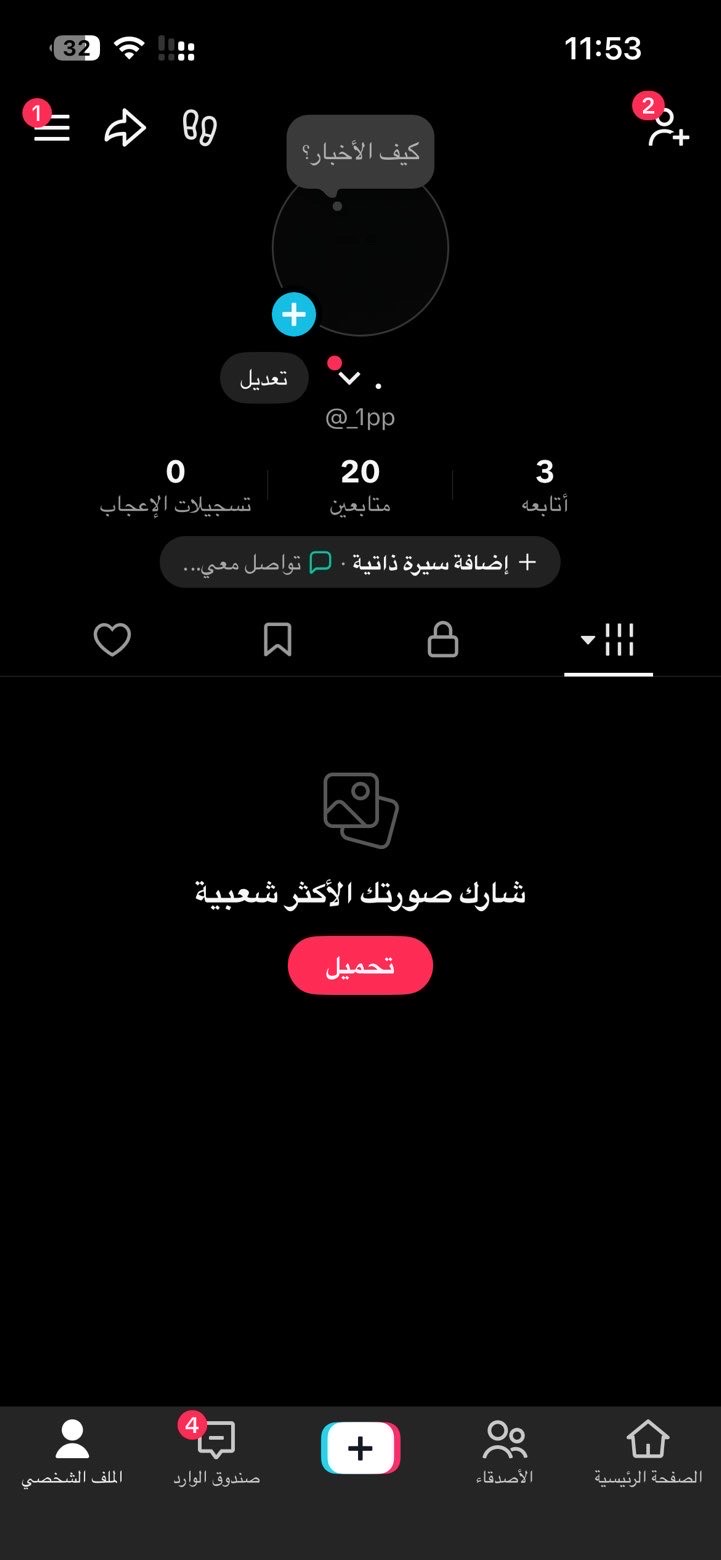Viewport: 721px width, 1560px height.
Task: Tap the central create video plus icon
Action: pos(360,1448)
